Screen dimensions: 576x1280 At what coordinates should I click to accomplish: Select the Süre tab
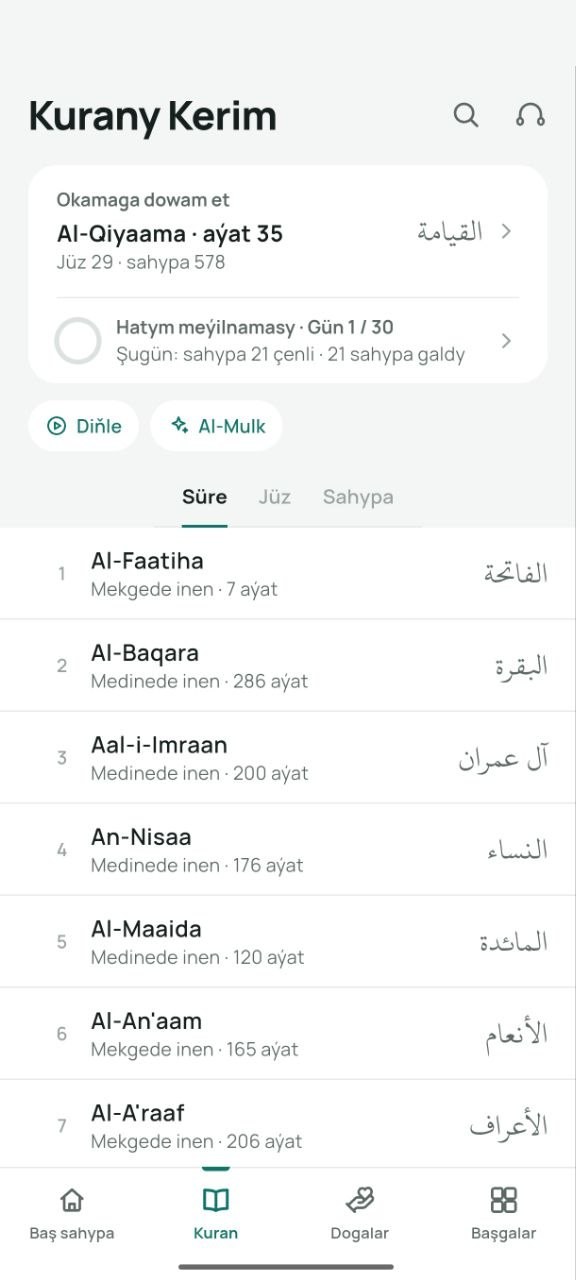[x=204, y=497]
